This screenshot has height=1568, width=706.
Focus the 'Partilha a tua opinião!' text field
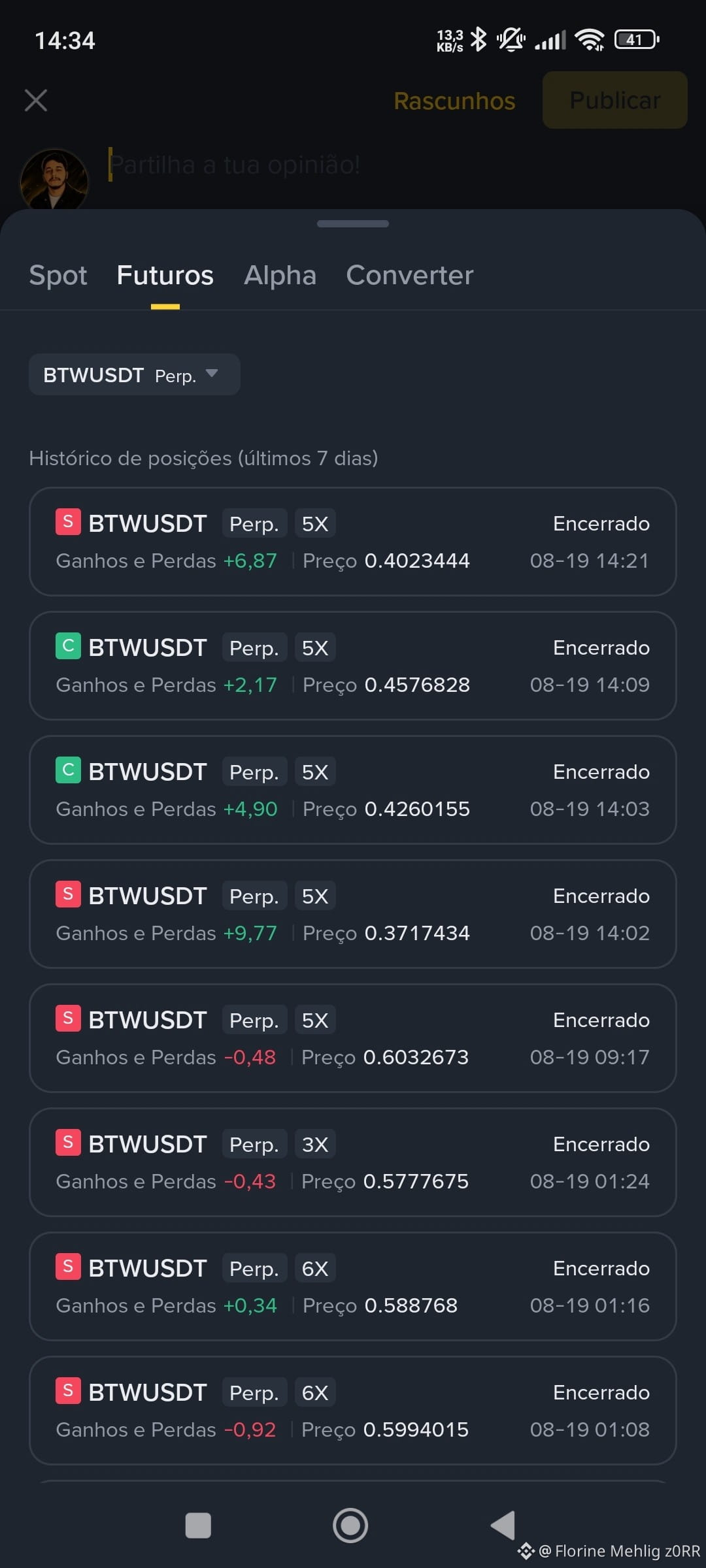coord(392,165)
